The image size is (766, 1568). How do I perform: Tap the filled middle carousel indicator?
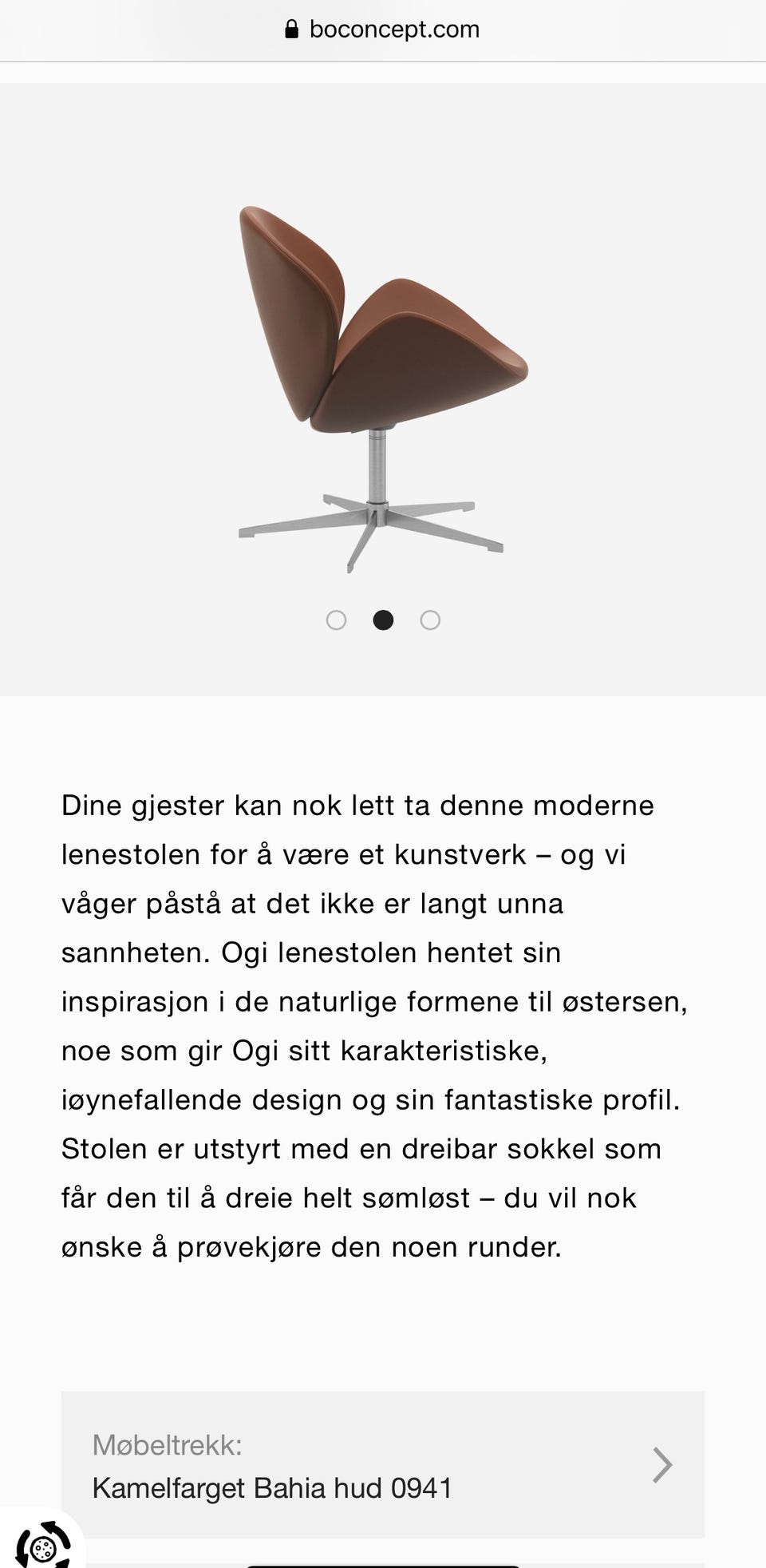click(x=383, y=620)
